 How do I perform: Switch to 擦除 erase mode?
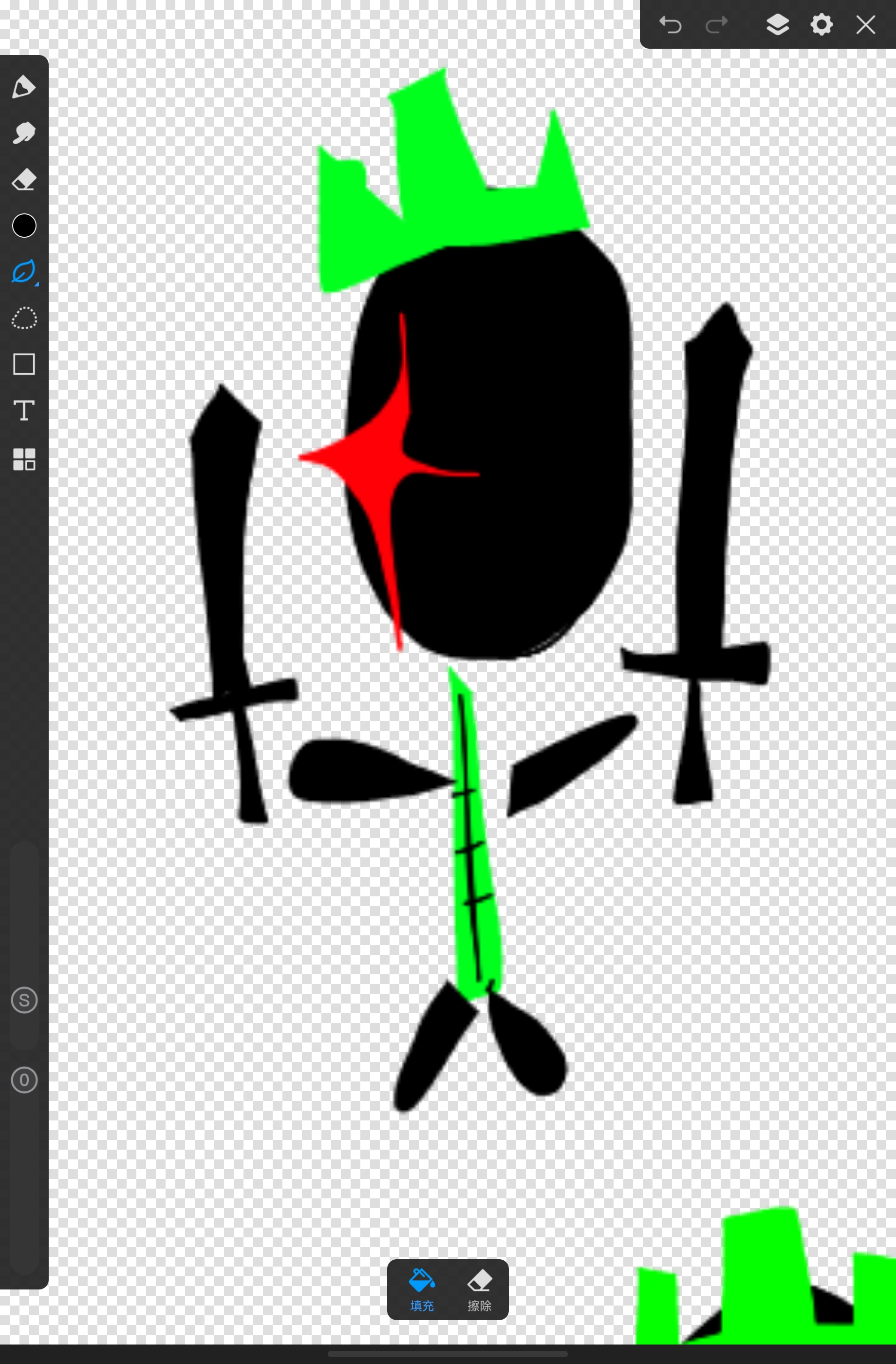pos(480,1290)
